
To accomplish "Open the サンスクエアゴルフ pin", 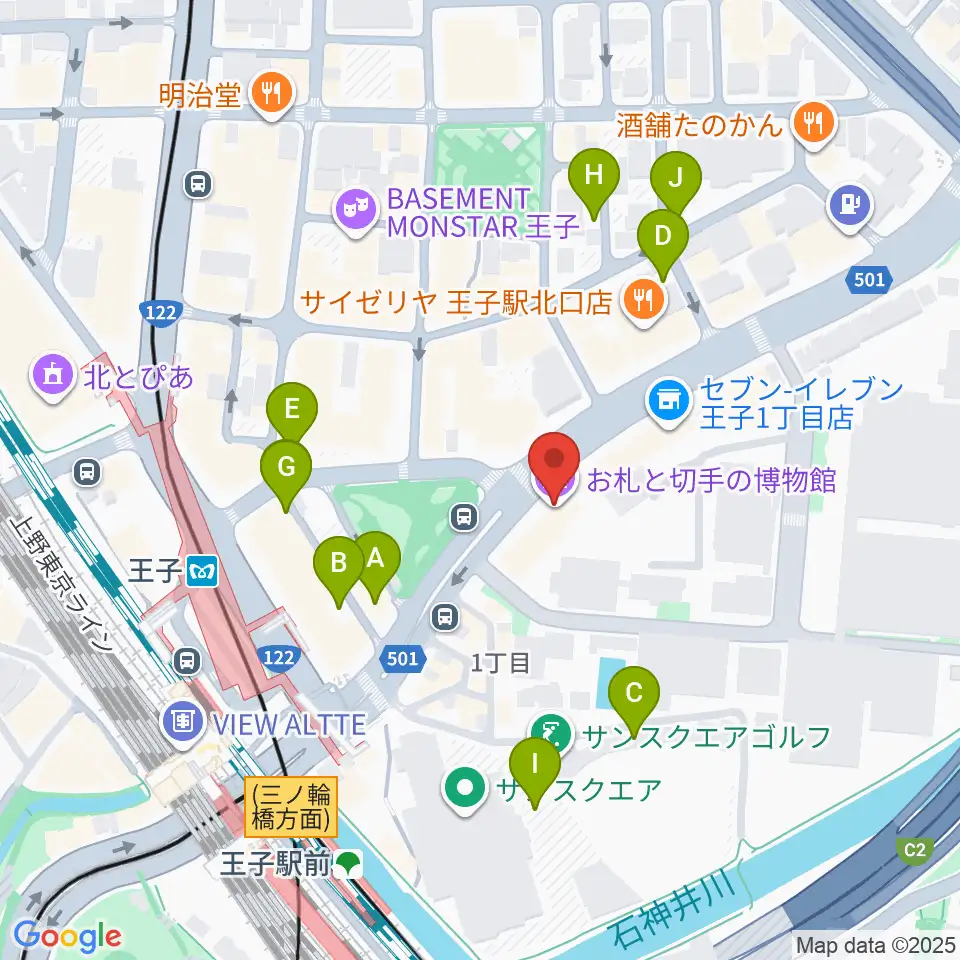I will pos(552,735).
